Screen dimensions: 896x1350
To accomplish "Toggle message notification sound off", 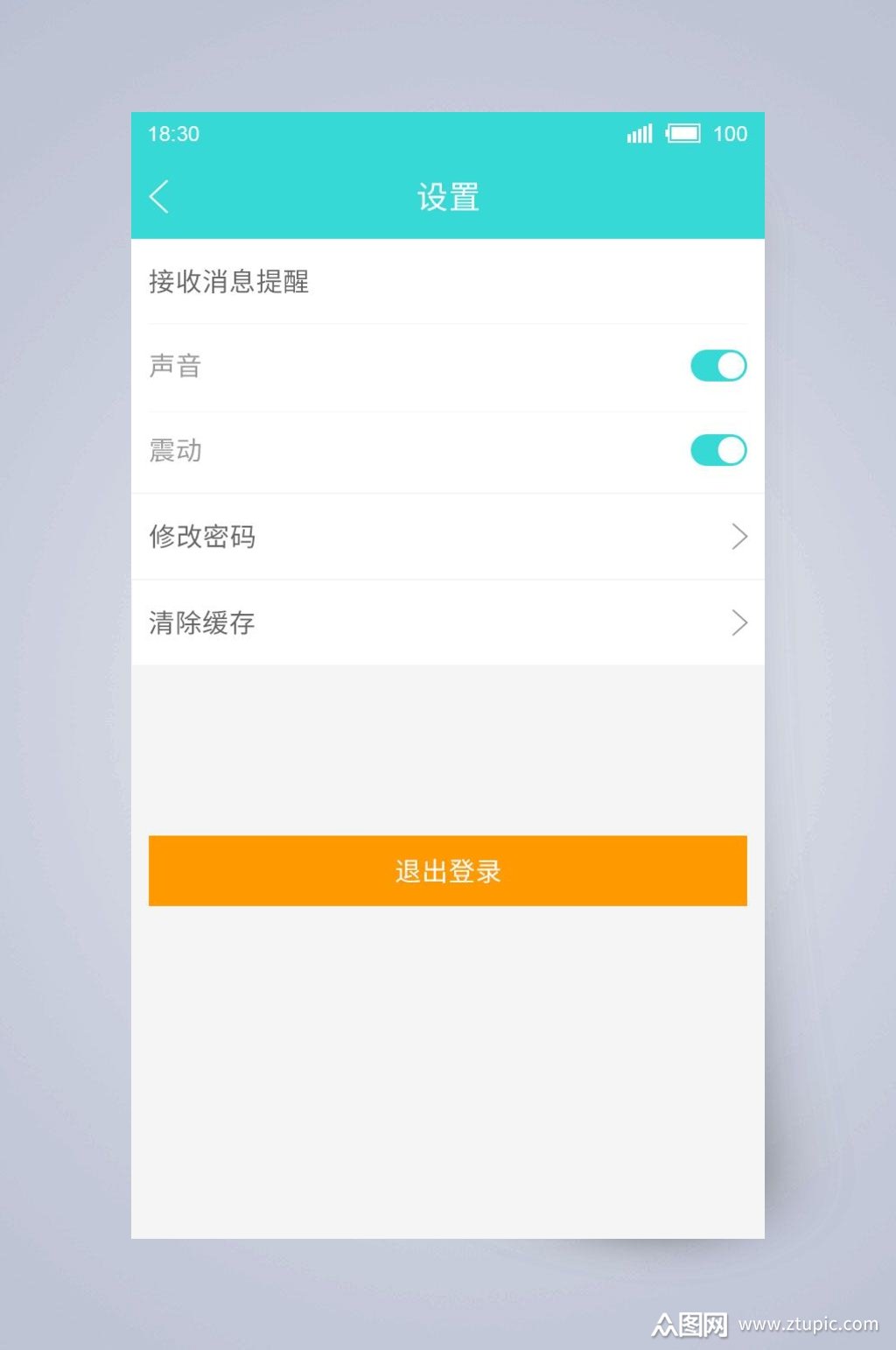I will 717,365.
